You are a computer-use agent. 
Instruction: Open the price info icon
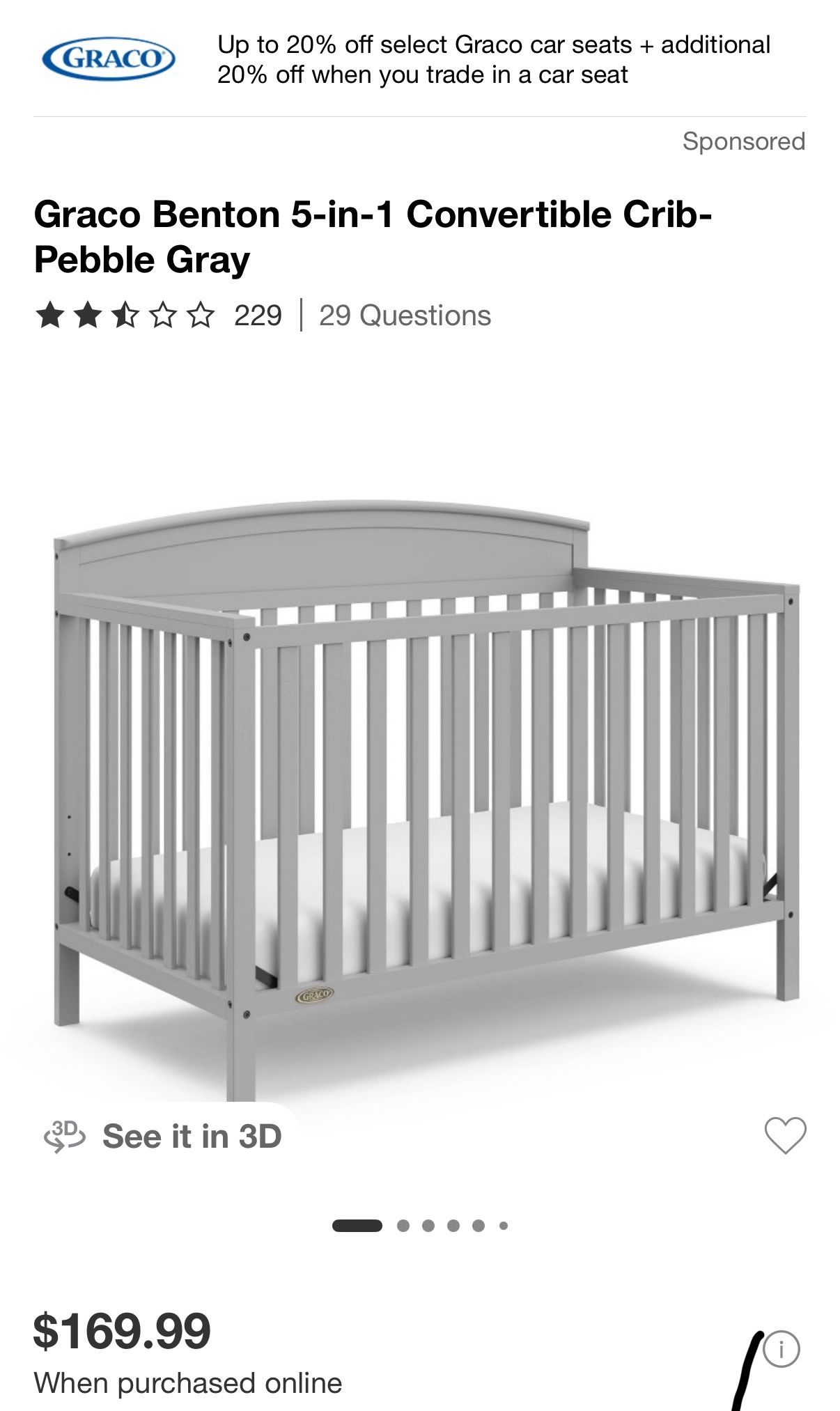click(781, 1350)
